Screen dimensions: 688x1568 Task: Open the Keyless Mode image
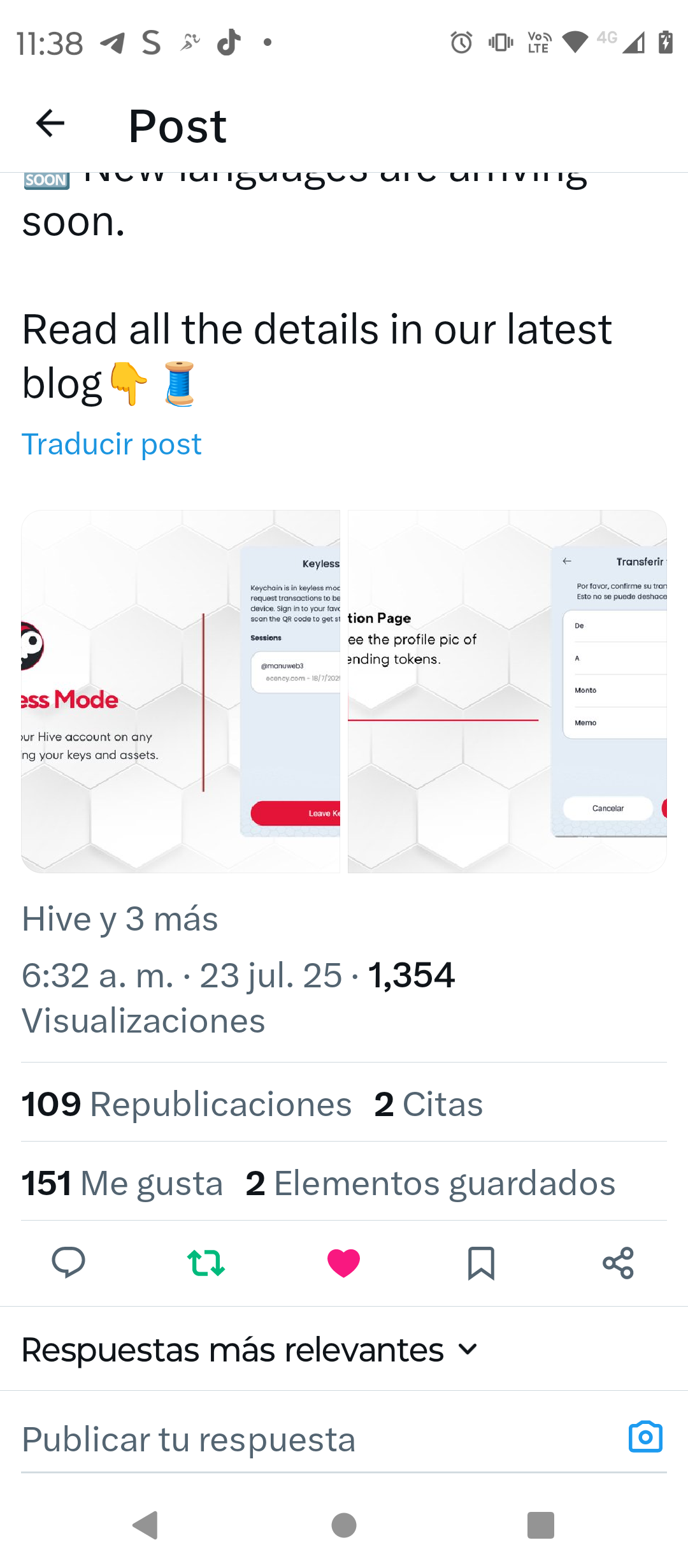pos(181,692)
